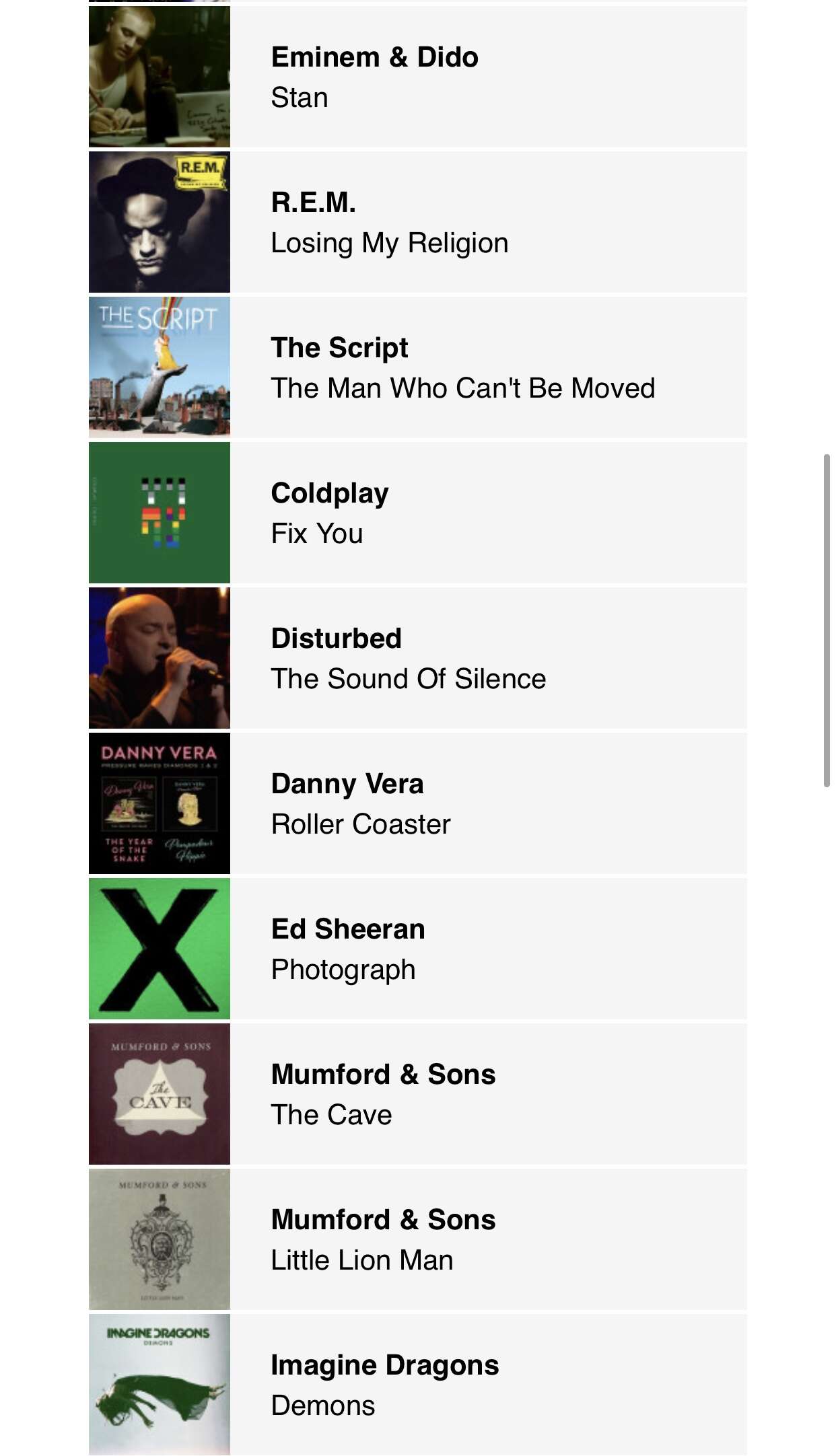This screenshot has height=1456, width=836.
Task: Open Stan by Eminem & Dido
Action: pyautogui.click(x=417, y=77)
